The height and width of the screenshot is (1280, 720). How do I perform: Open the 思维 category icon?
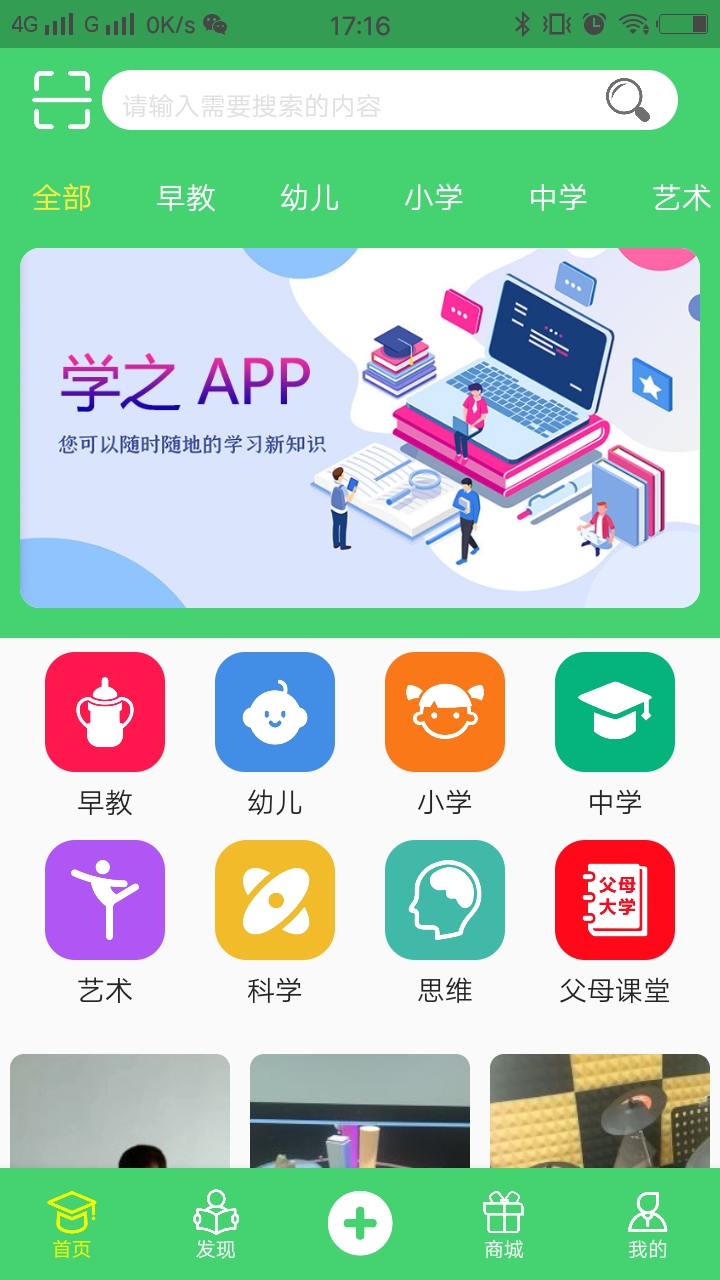tap(445, 900)
